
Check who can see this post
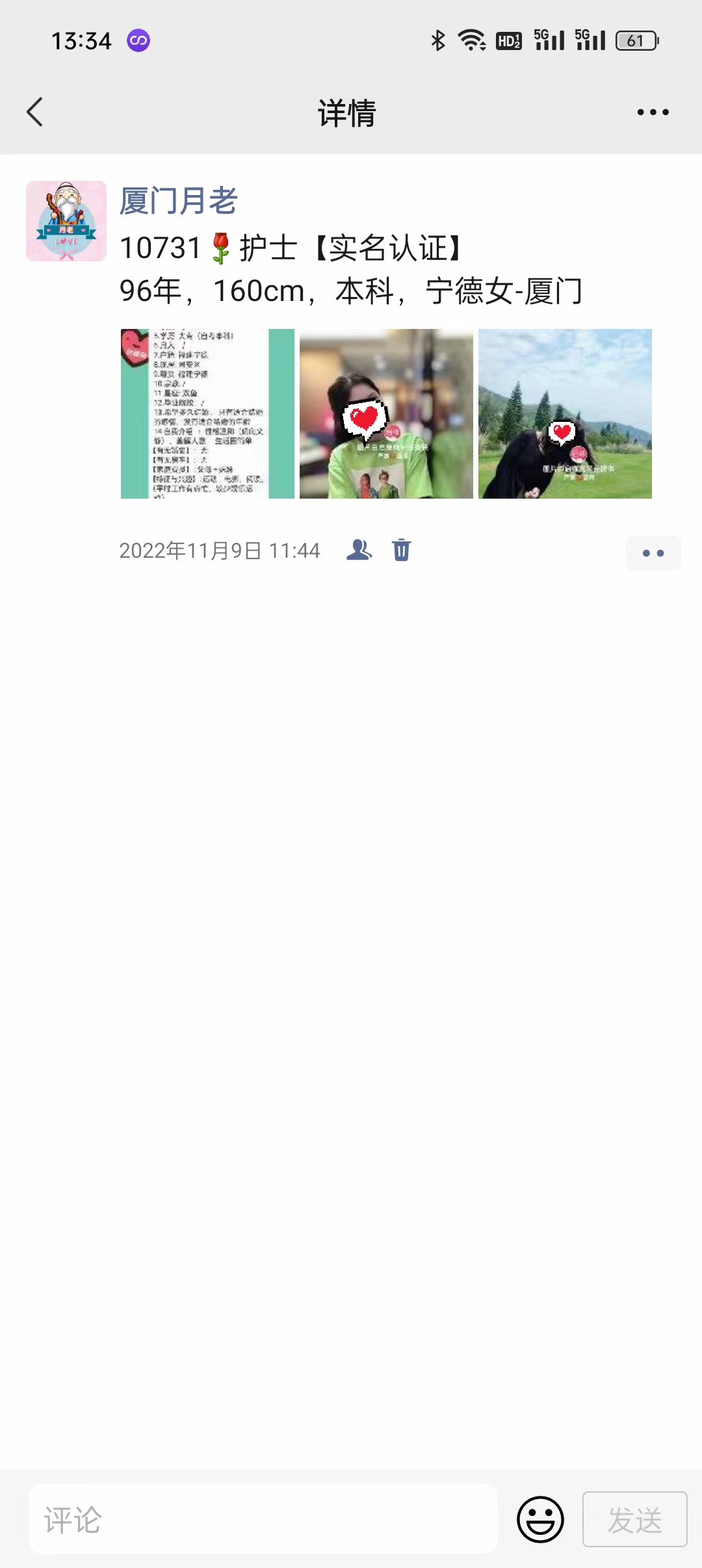click(359, 550)
